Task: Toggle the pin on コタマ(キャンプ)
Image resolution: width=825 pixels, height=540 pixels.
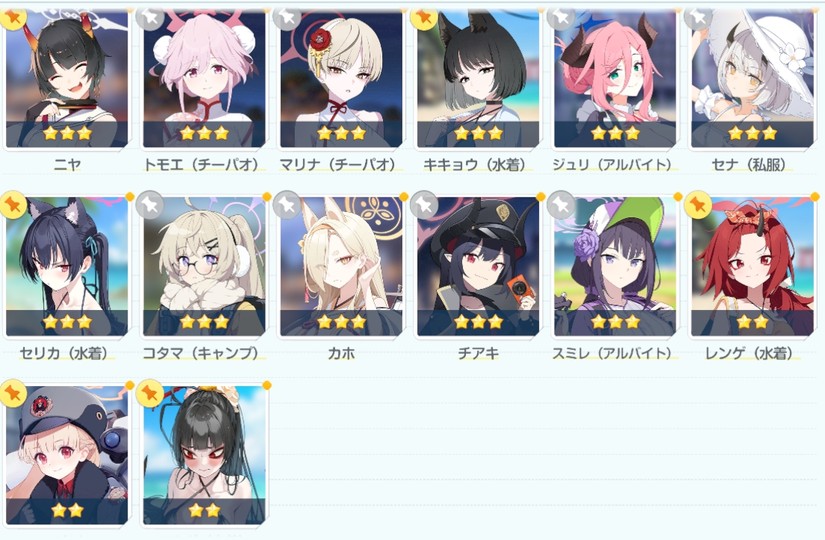Action: point(150,204)
